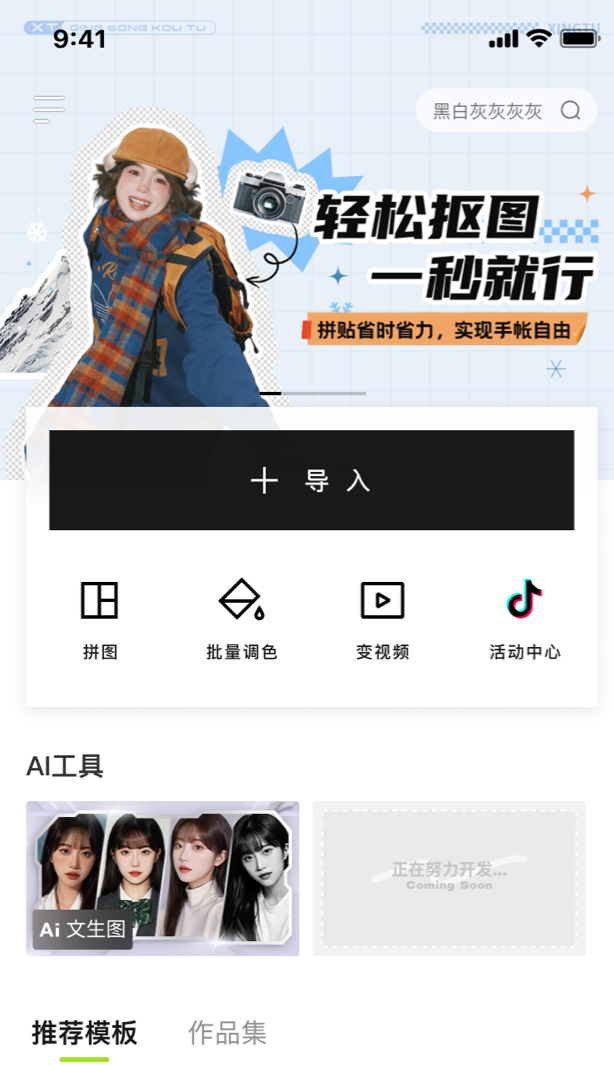614x1066 pixels.
Task: Open the Ai 文生图 card
Action: [162, 878]
